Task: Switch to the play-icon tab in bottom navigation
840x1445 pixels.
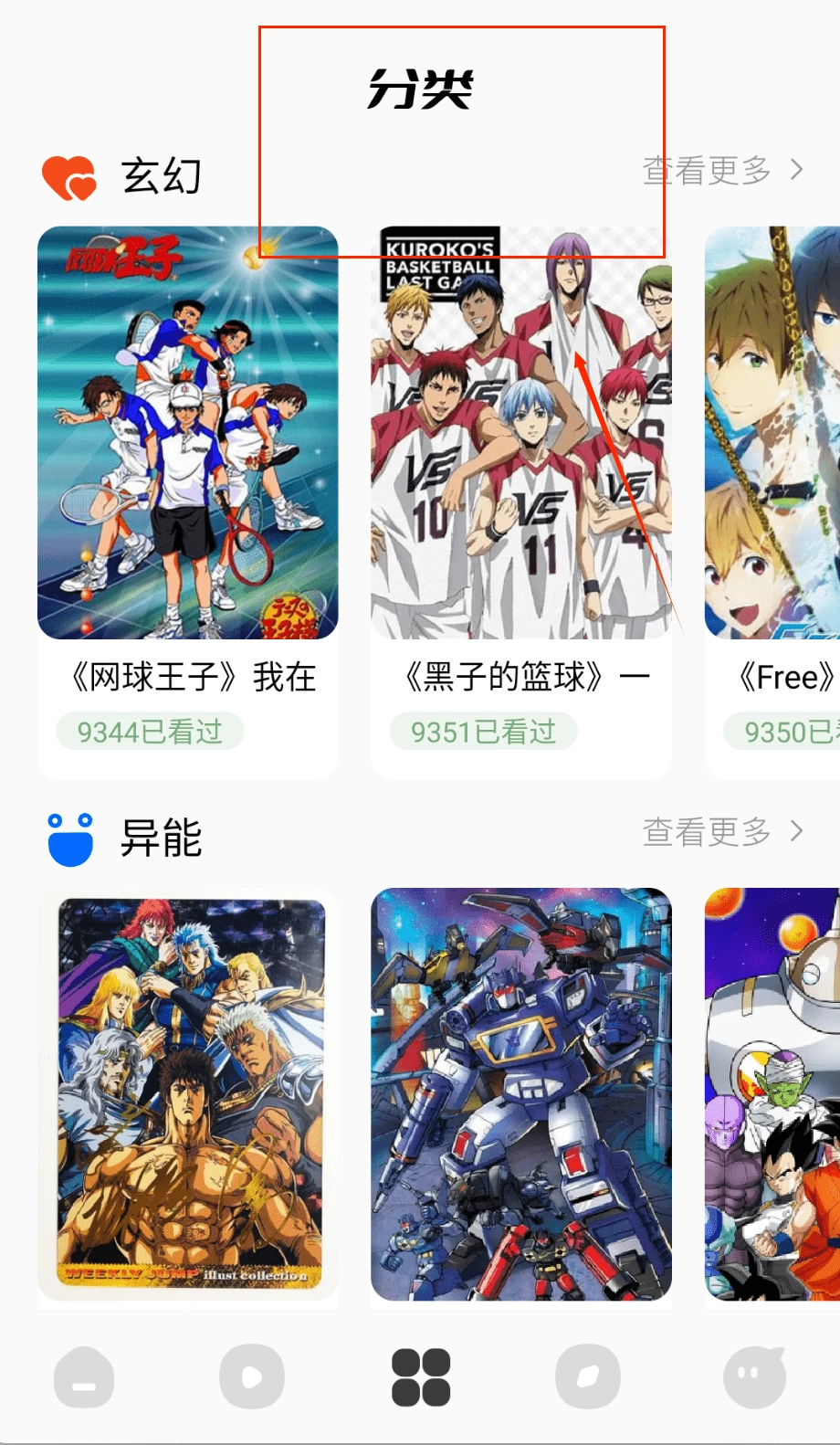Action: 252,1376
